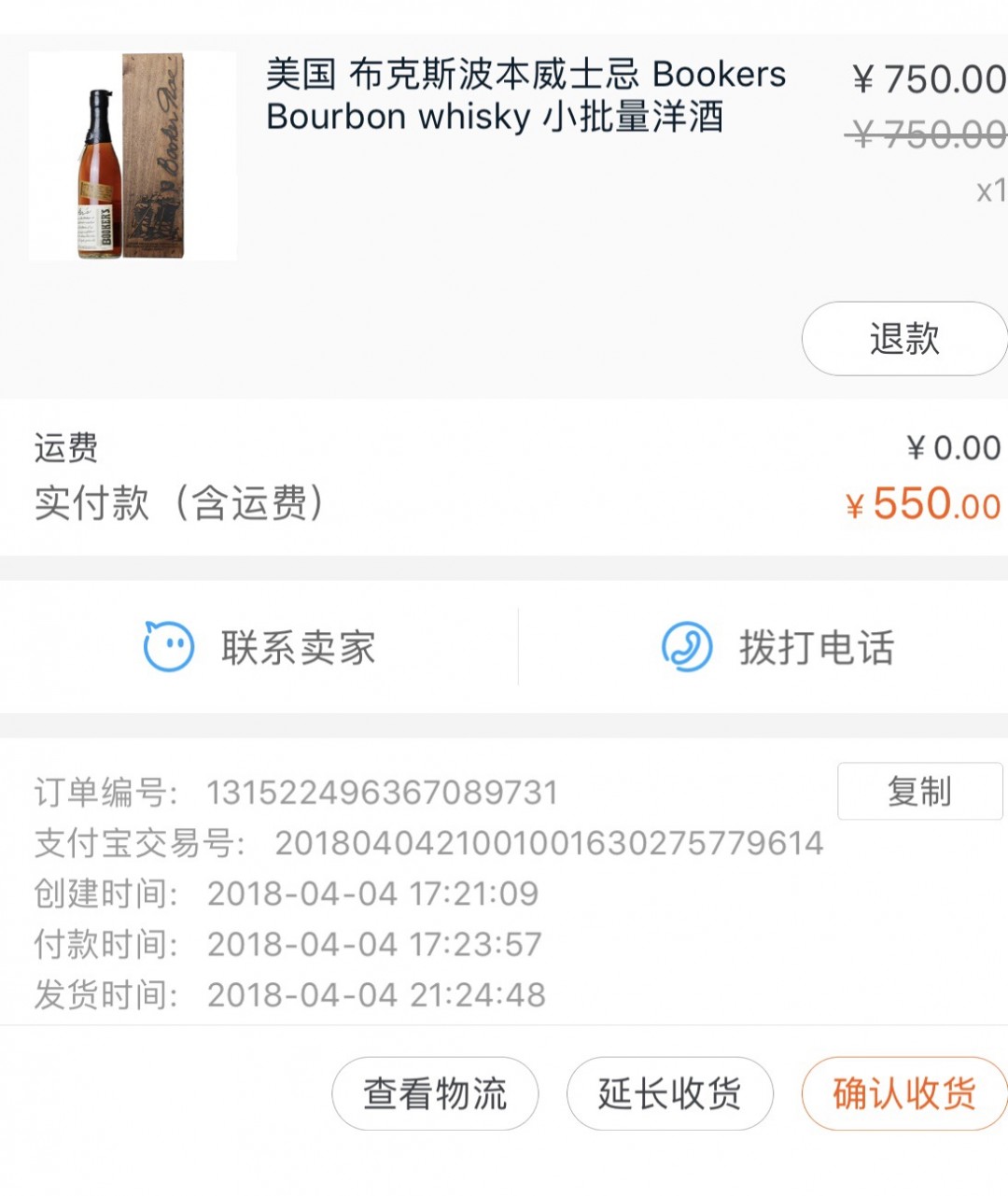
Task: Tap the quantity label x1
Action: 991,191
